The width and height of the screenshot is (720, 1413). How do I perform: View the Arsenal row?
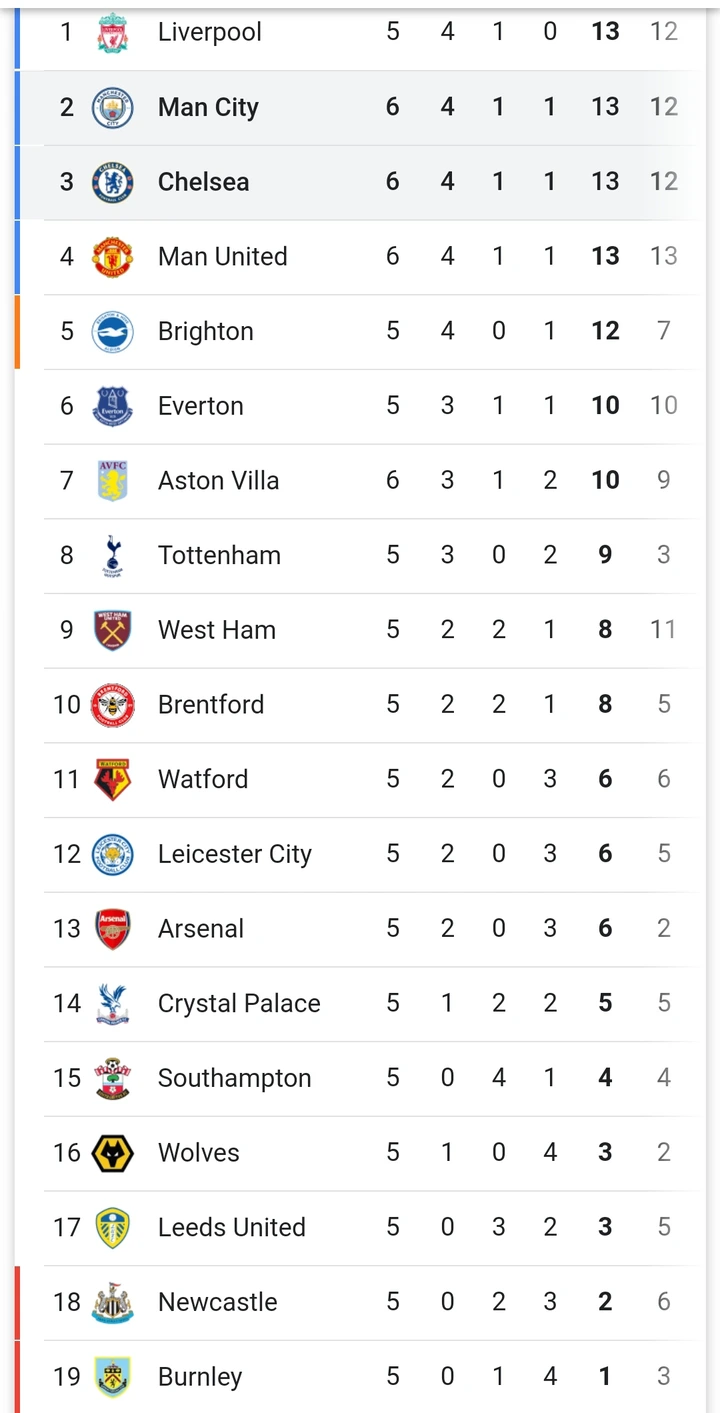coord(360,929)
